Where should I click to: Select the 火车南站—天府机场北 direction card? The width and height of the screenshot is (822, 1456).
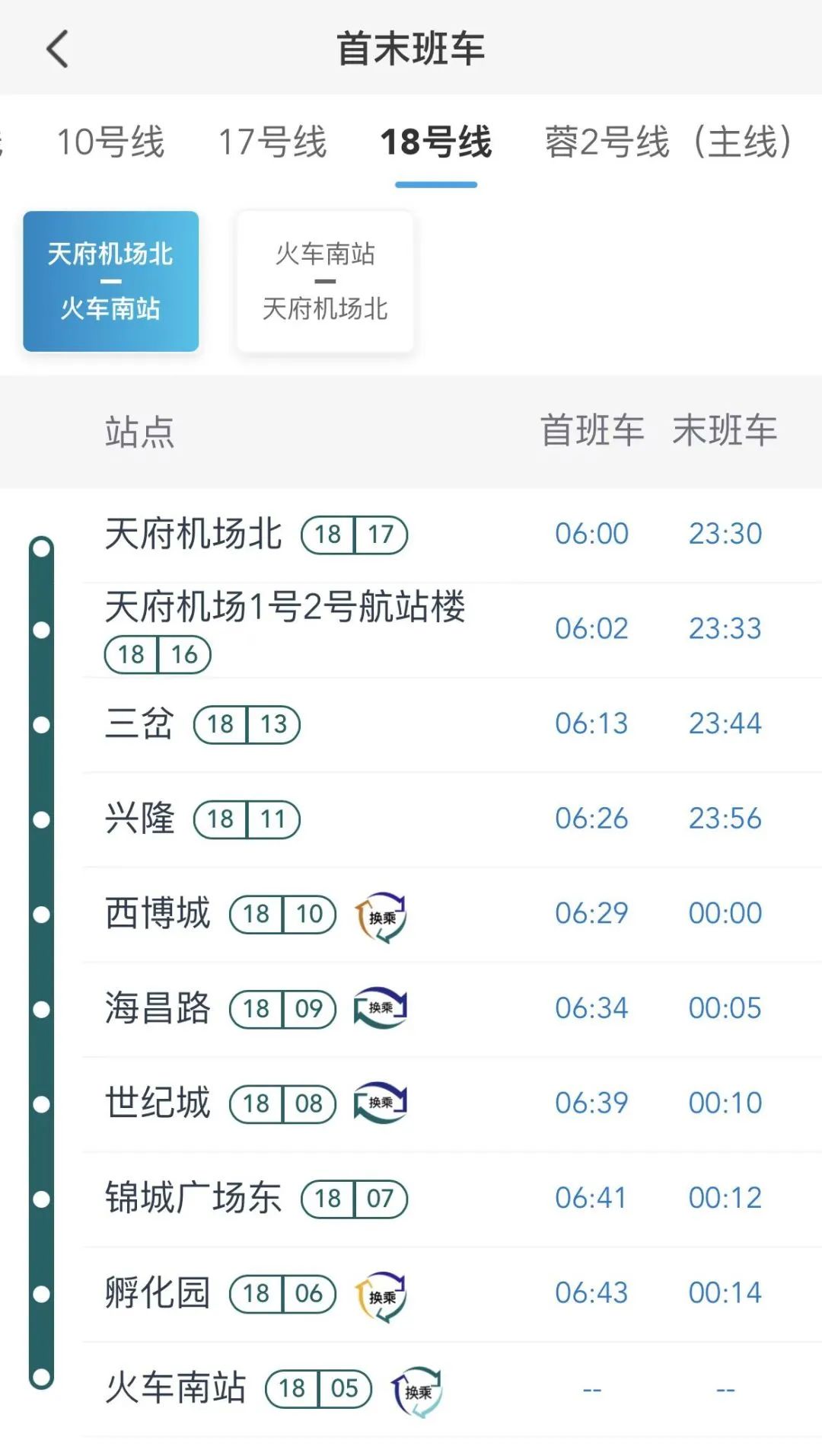coord(325,282)
